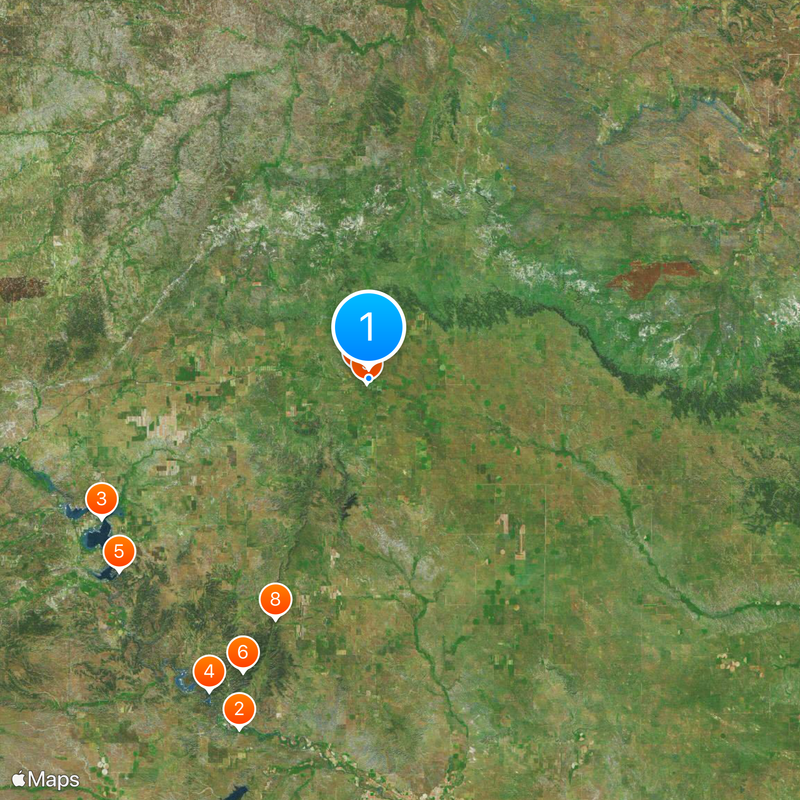Screen dimensions: 800x800
Task: Select map pin number 8
Action: tap(275, 600)
